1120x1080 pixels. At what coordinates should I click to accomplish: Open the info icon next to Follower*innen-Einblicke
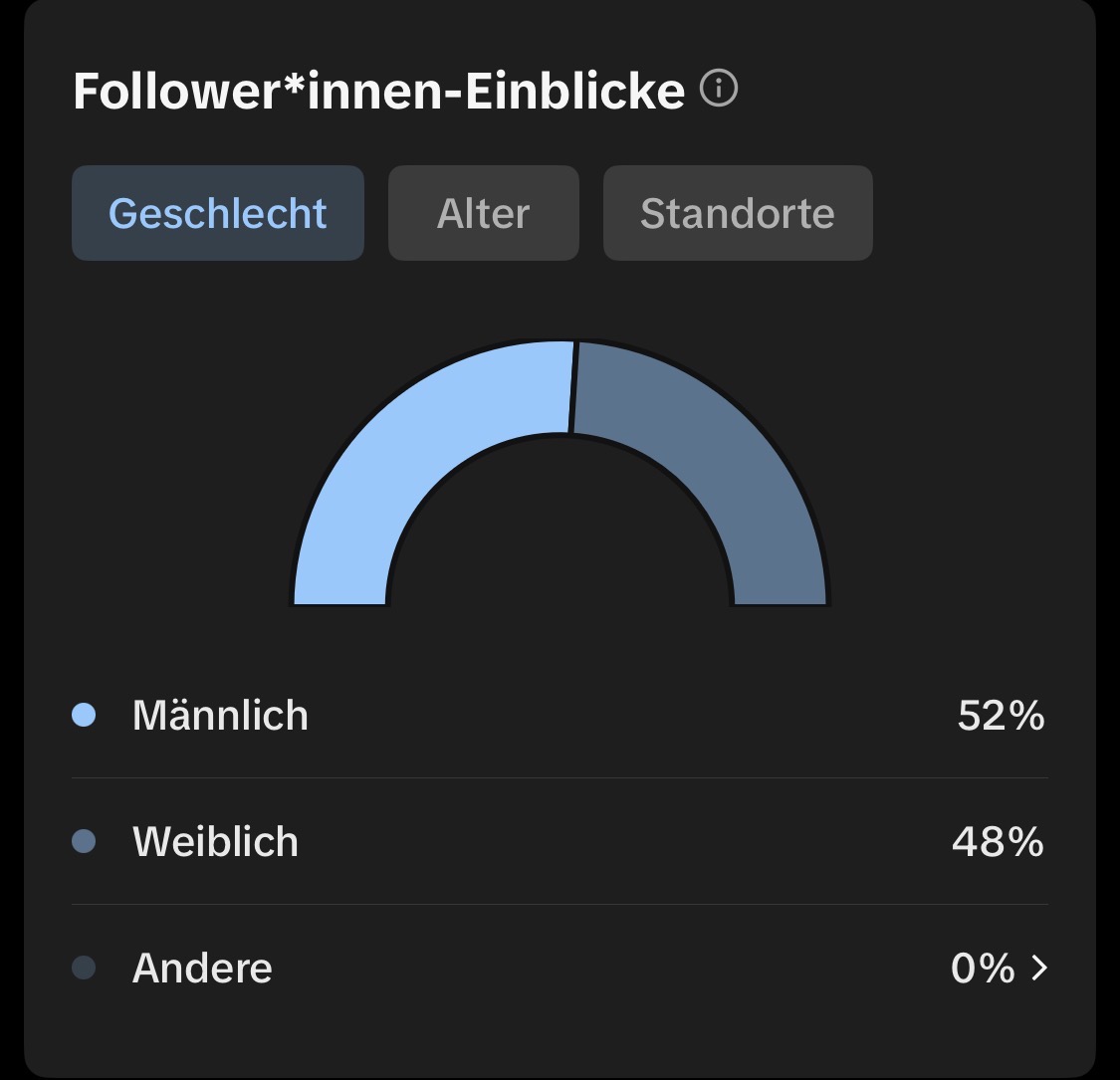click(719, 90)
